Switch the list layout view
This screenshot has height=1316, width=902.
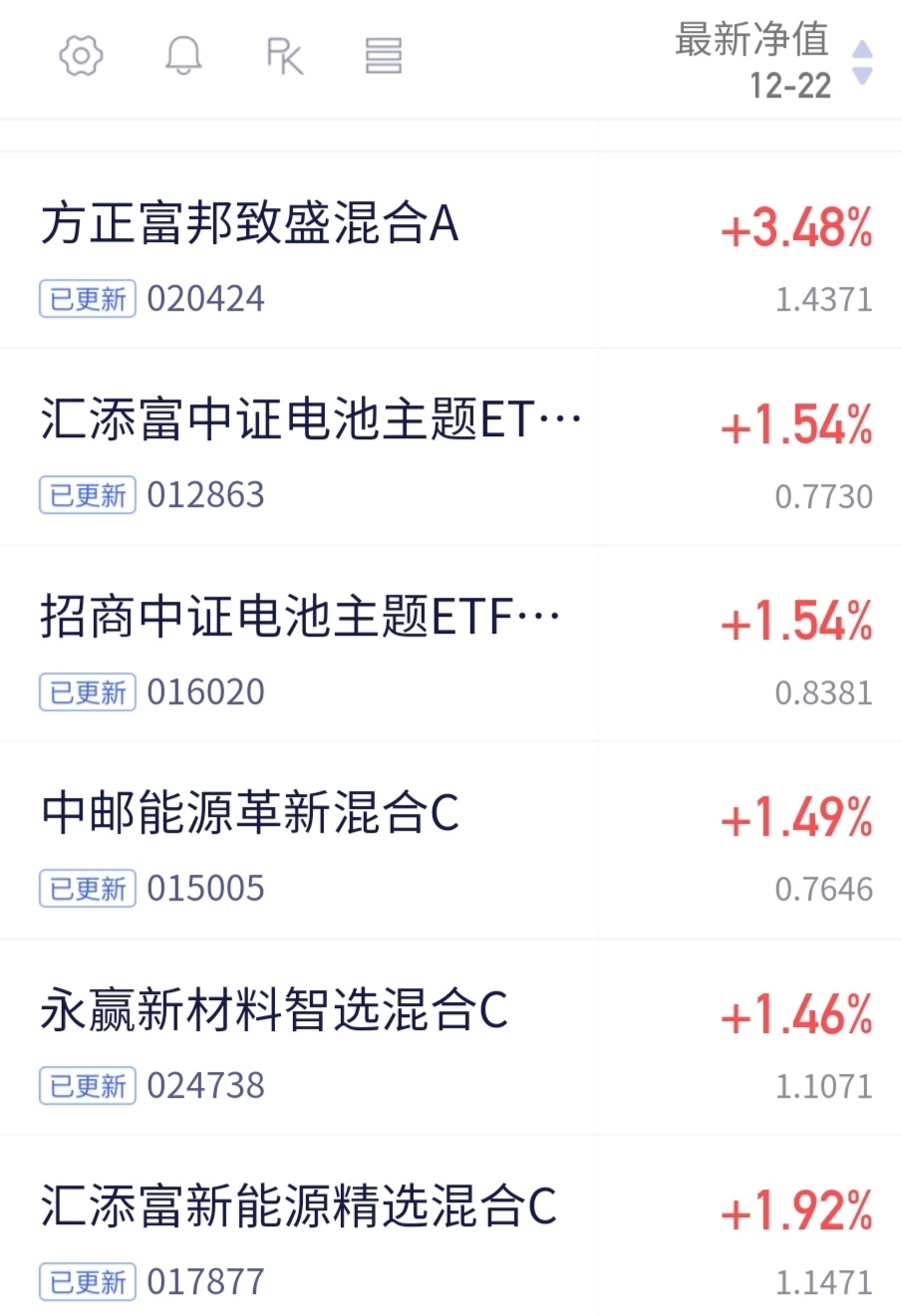tap(384, 56)
